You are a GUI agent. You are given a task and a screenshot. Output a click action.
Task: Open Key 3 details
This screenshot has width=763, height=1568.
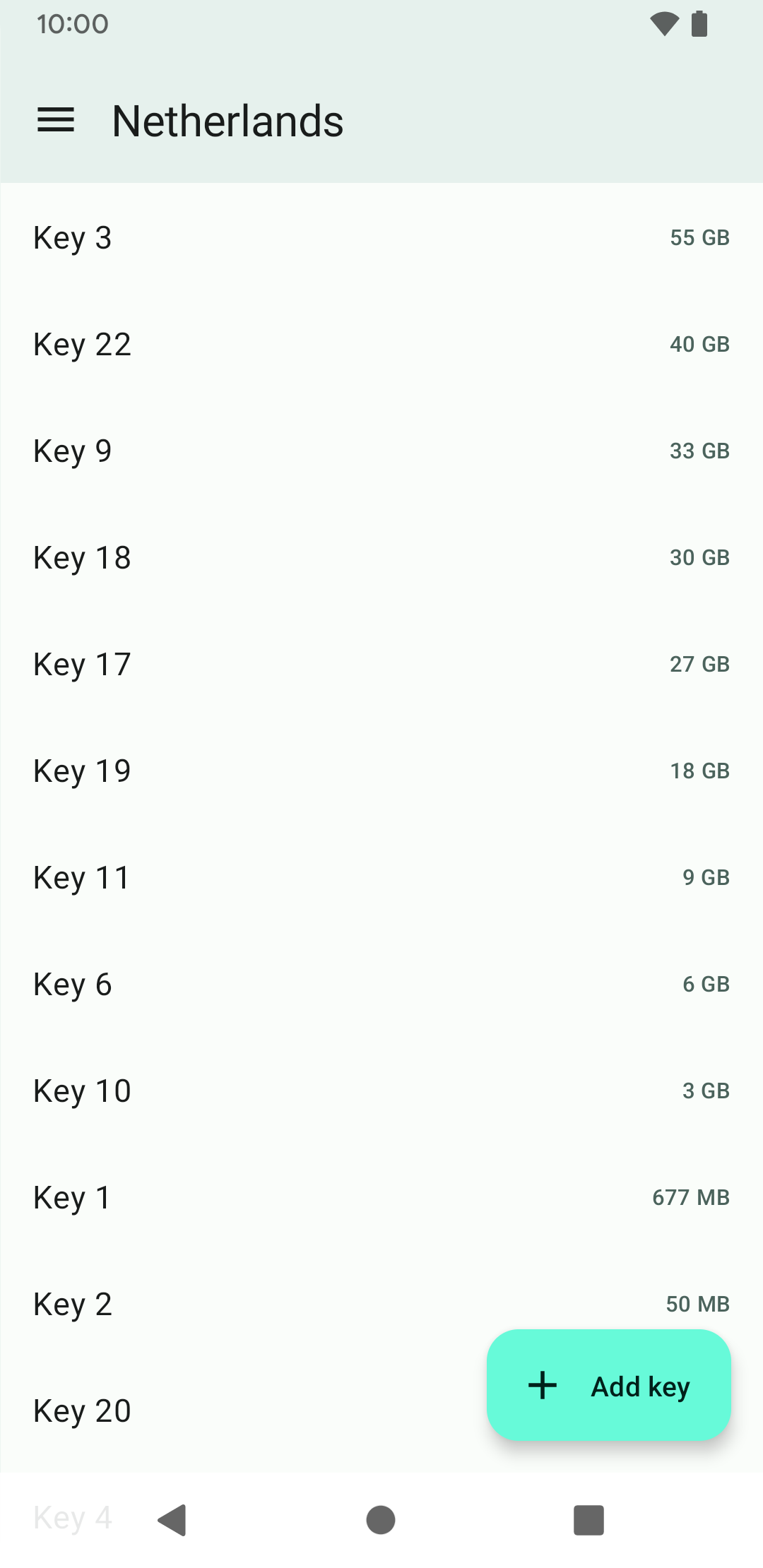point(381,237)
